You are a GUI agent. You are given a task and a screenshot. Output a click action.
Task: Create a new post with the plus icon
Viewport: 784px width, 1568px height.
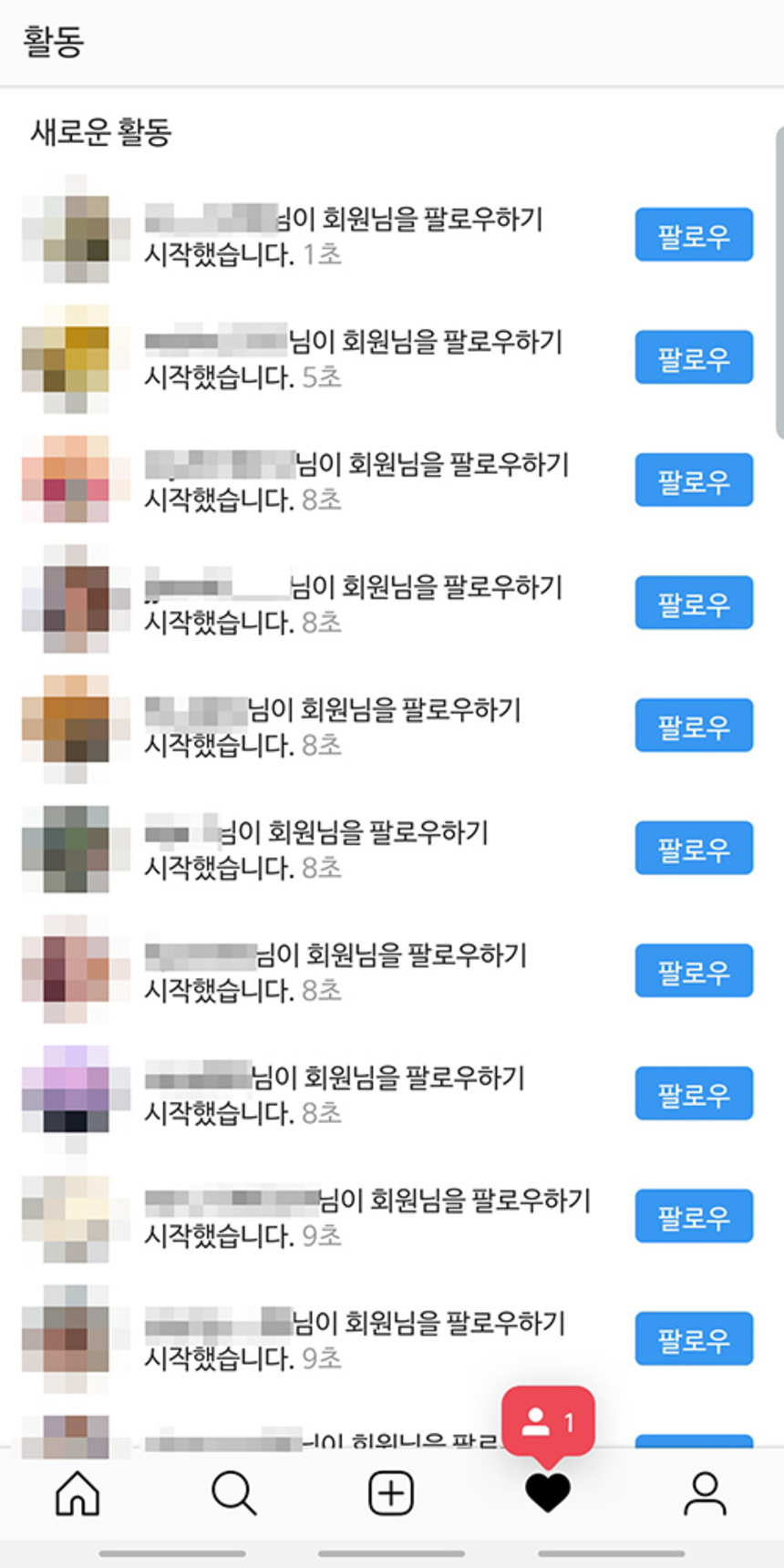click(x=392, y=1492)
